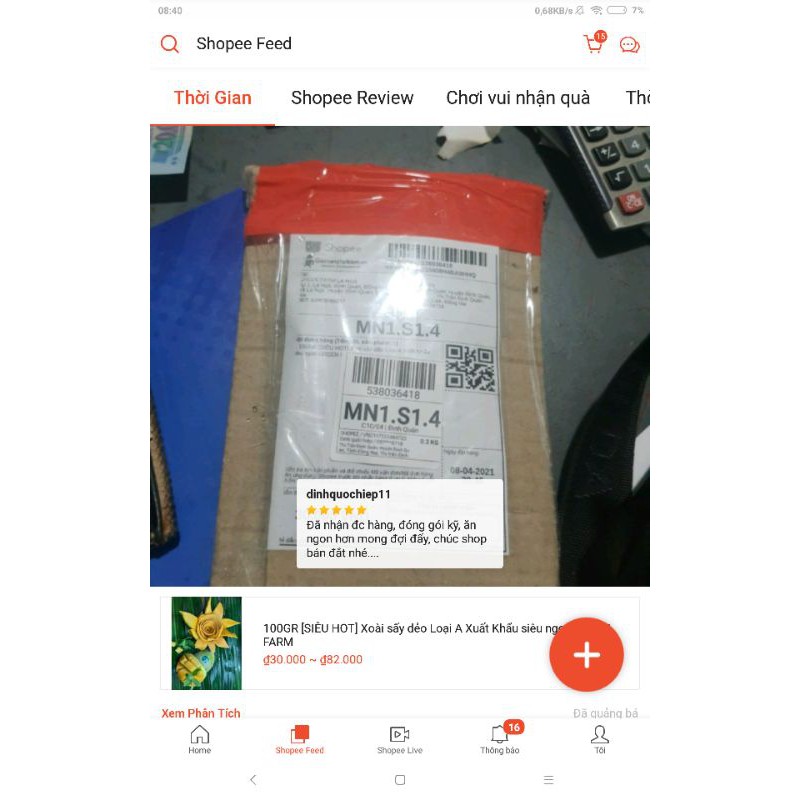Tap the system home button
800x800 pixels.
coord(400,780)
